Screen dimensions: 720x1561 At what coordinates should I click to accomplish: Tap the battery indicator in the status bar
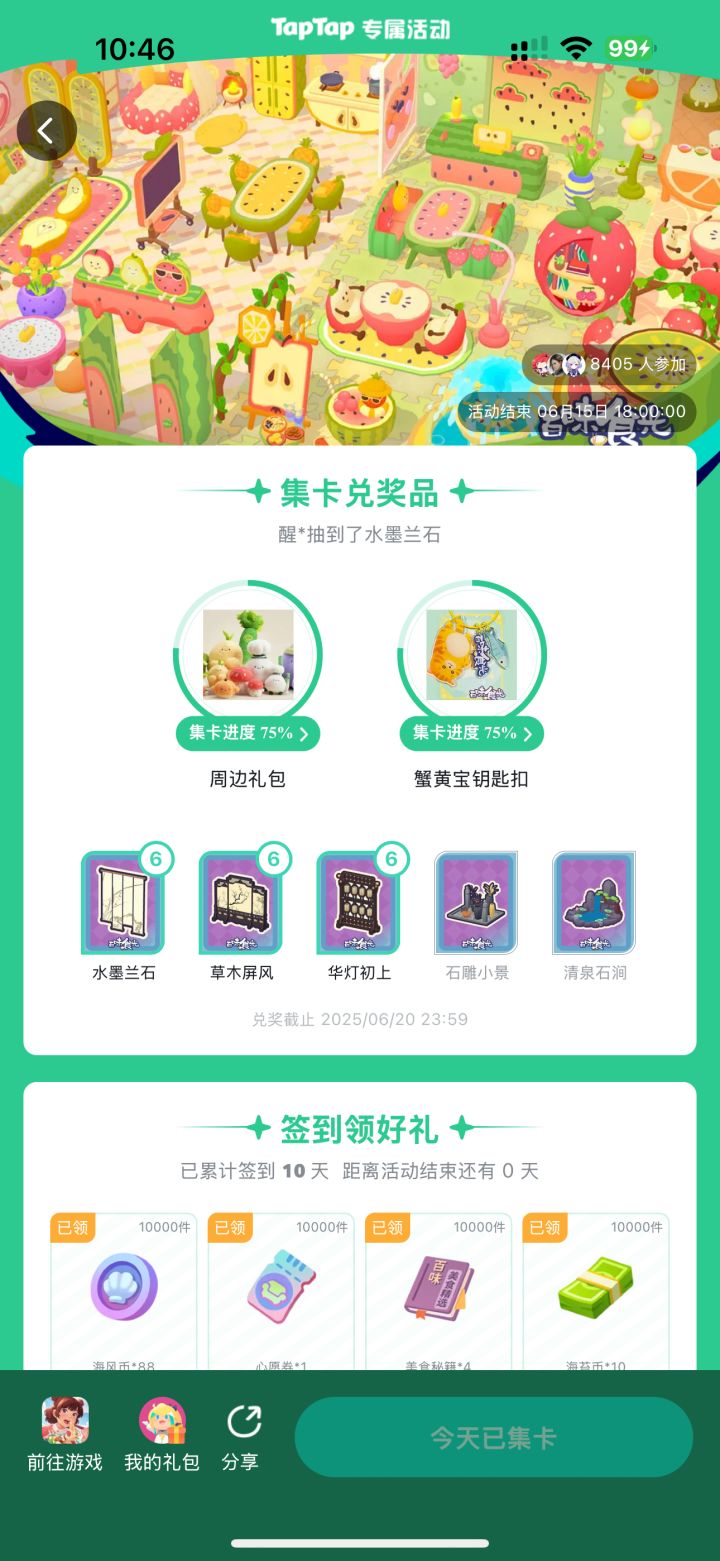click(x=631, y=47)
